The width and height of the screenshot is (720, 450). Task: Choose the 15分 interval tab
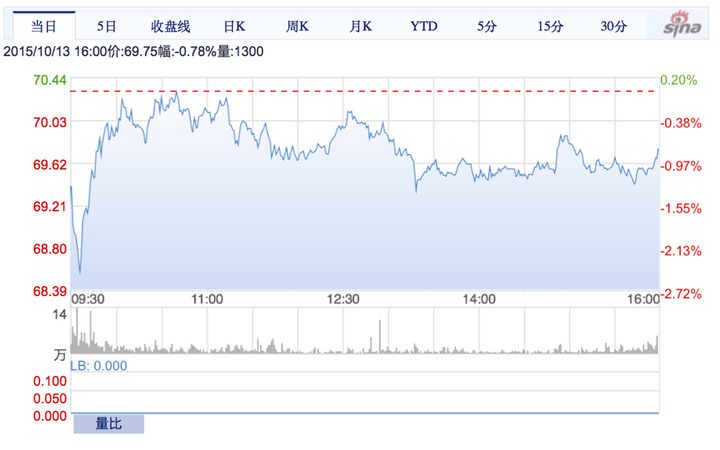click(550, 24)
